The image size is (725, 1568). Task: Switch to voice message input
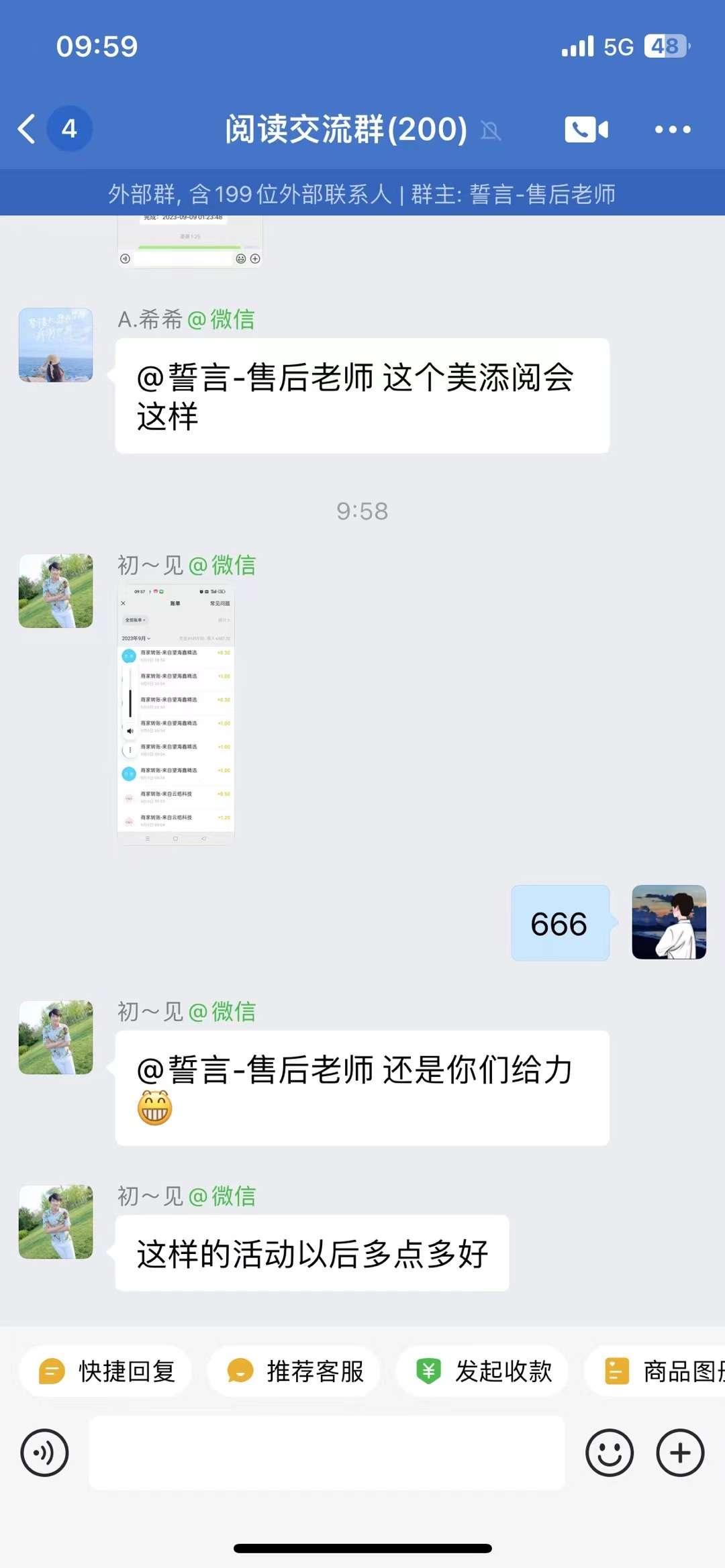[x=44, y=1453]
